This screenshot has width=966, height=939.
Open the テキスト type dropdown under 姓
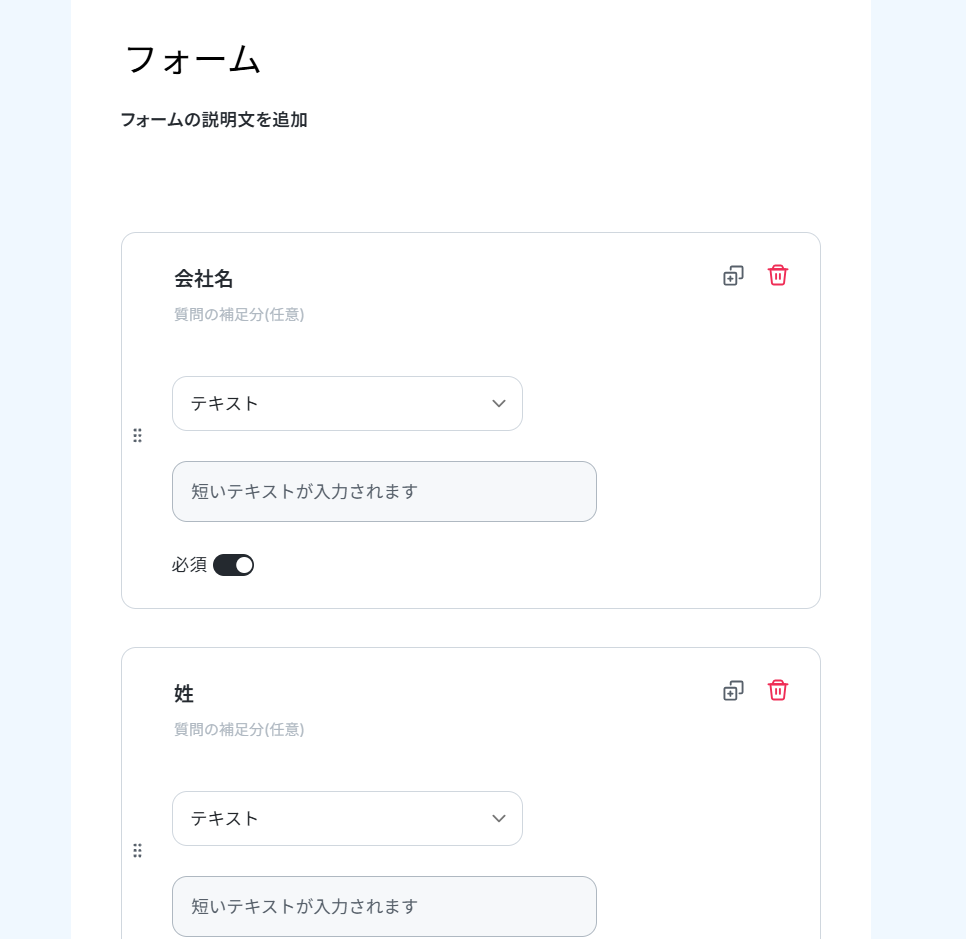click(347, 818)
